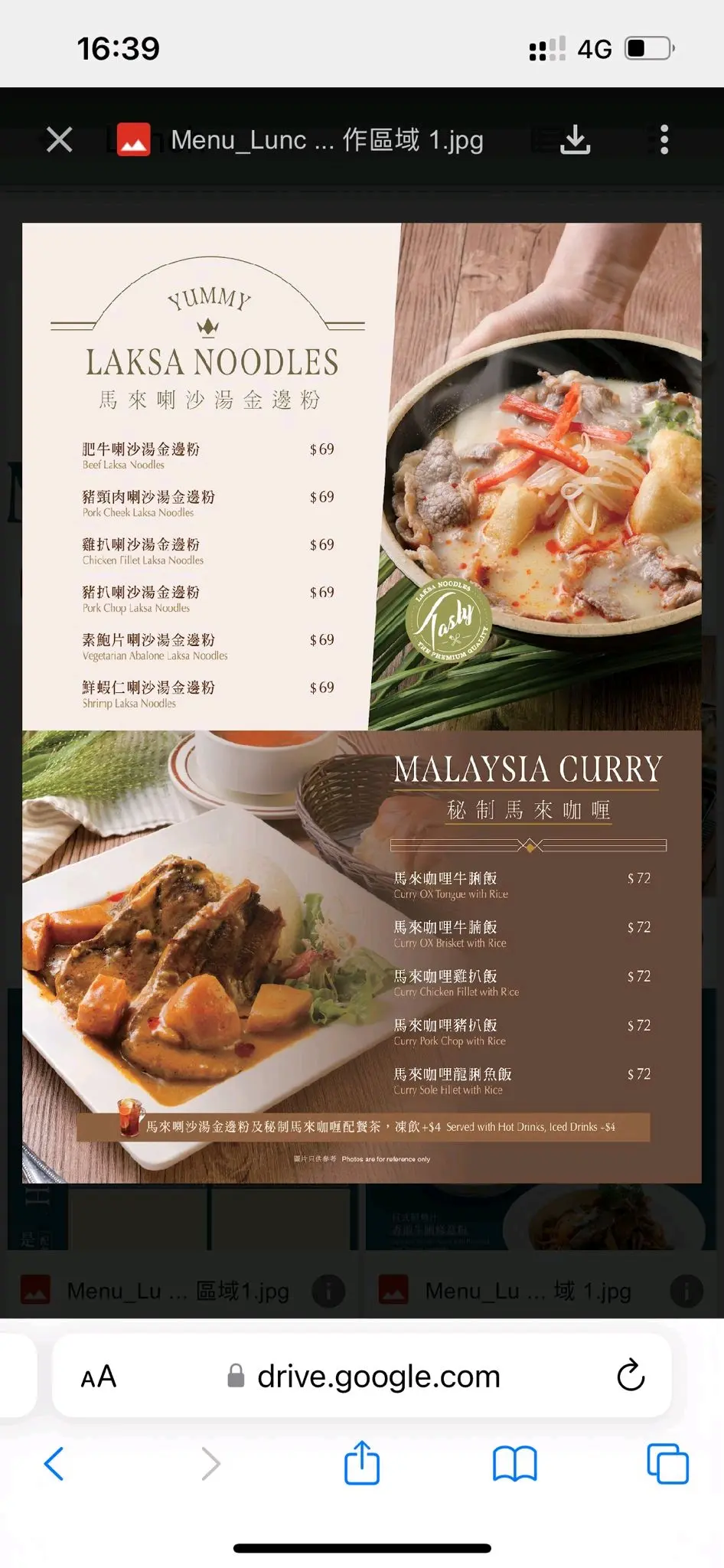
Task: Share this page from Safari toolbar
Action: [362, 1462]
